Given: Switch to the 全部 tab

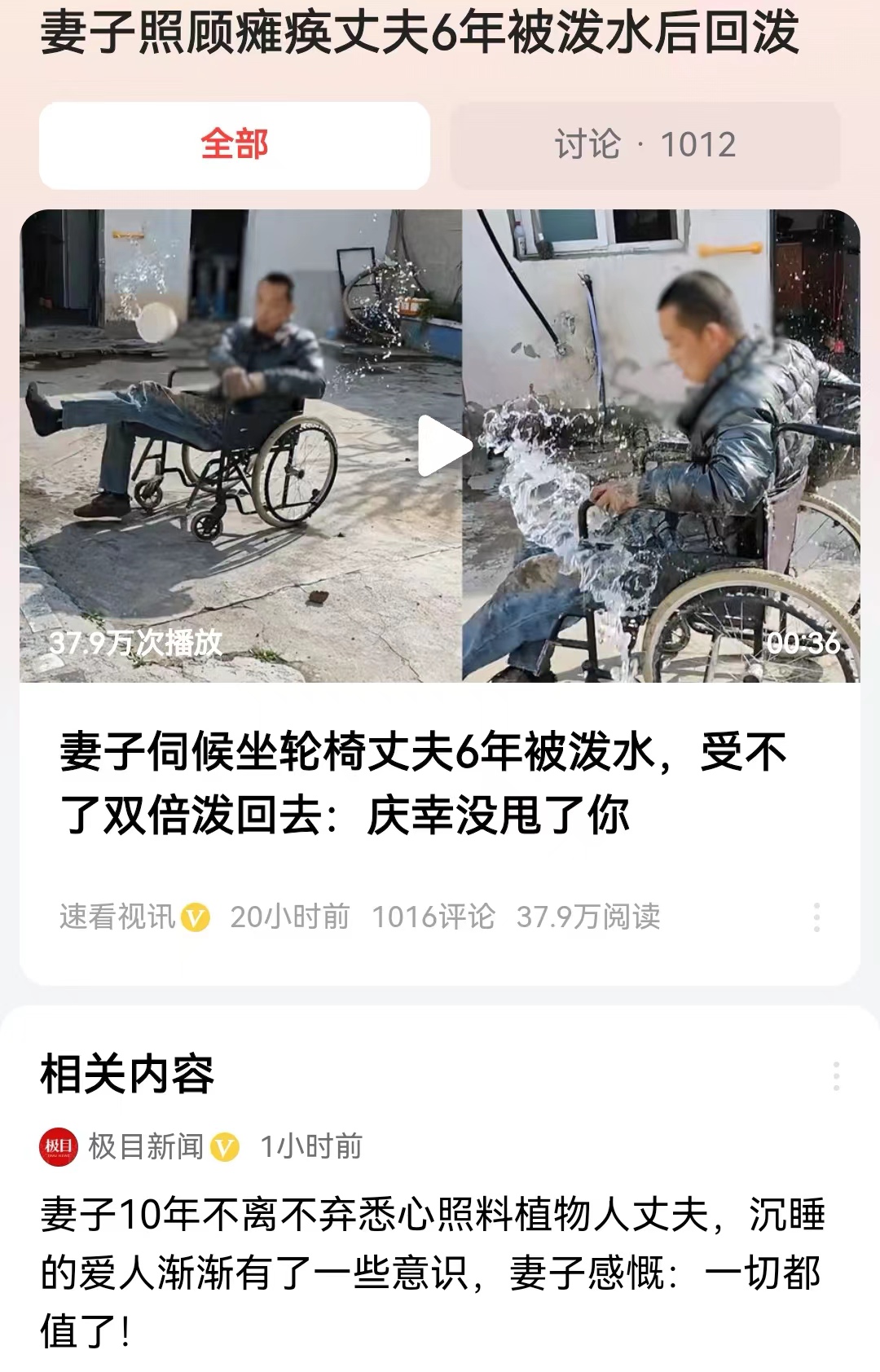Looking at the screenshot, I should (x=235, y=145).
